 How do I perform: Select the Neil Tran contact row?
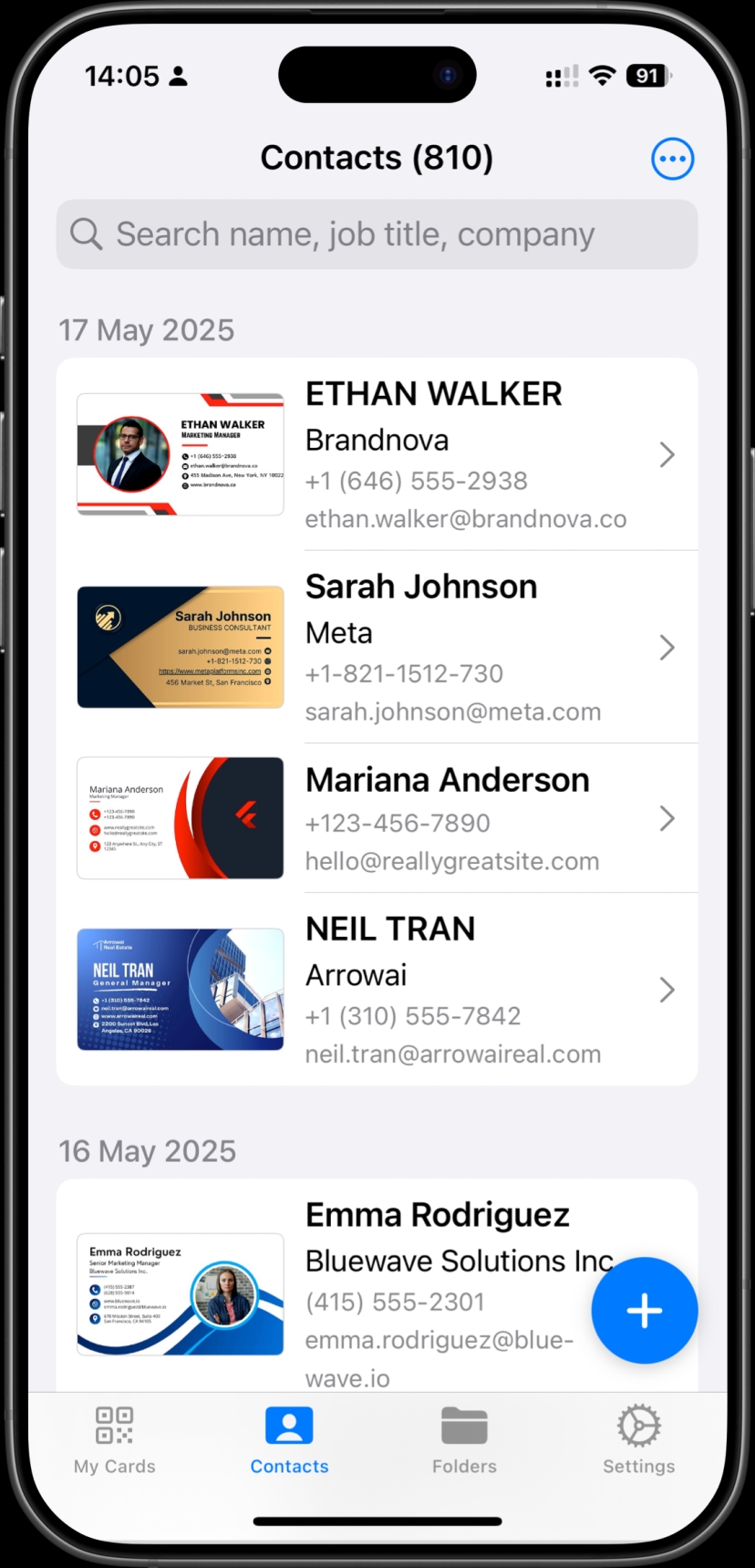pos(377,990)
